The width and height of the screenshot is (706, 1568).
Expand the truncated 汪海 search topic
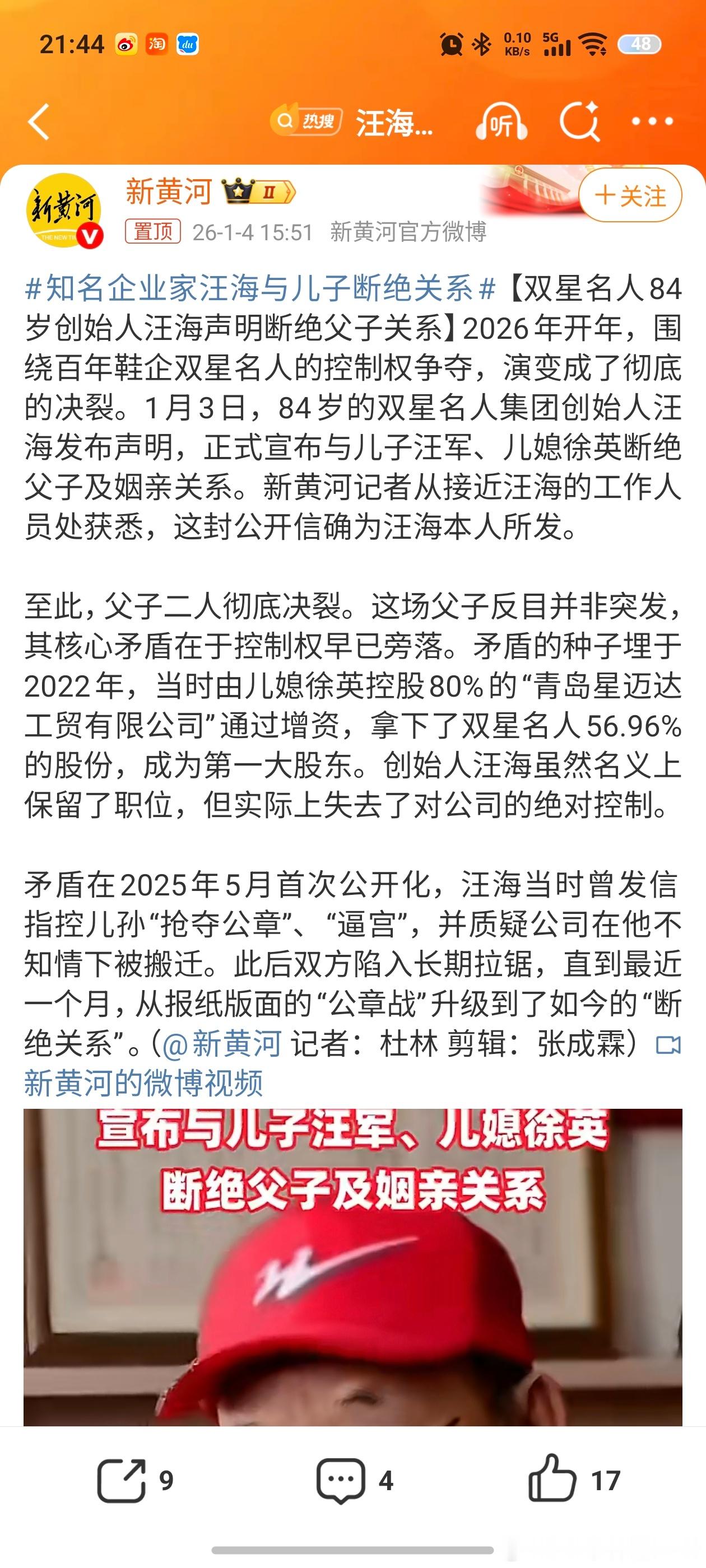point(392,122)
